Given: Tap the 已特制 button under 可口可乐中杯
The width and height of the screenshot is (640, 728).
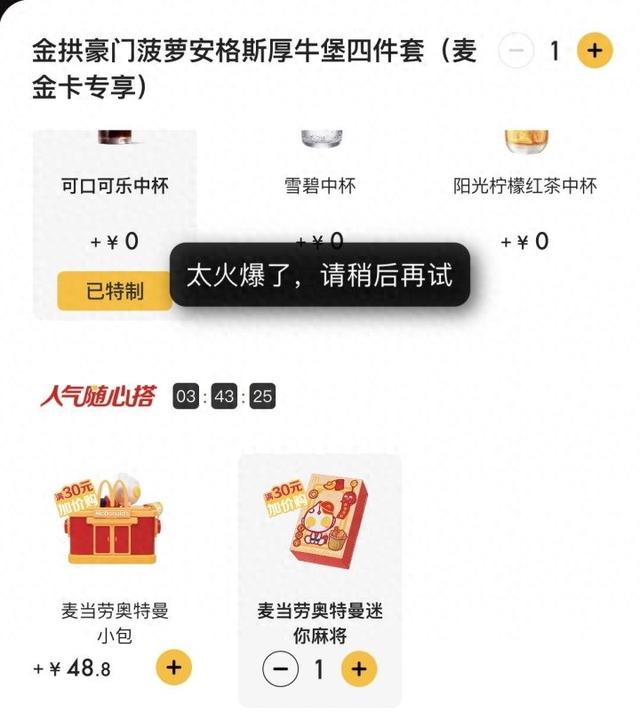Looking at the screenshot, I should (114, 291).
